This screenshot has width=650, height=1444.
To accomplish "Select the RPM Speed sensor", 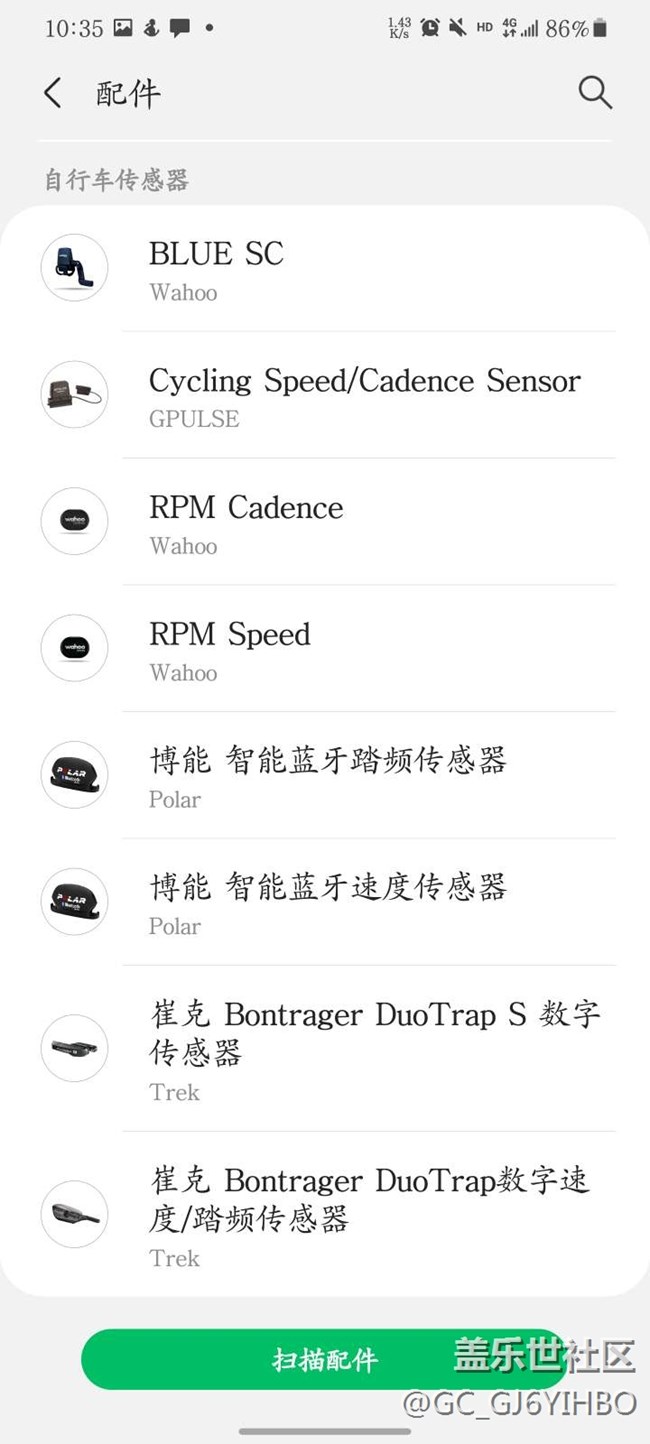I will [x=325, y=649].
